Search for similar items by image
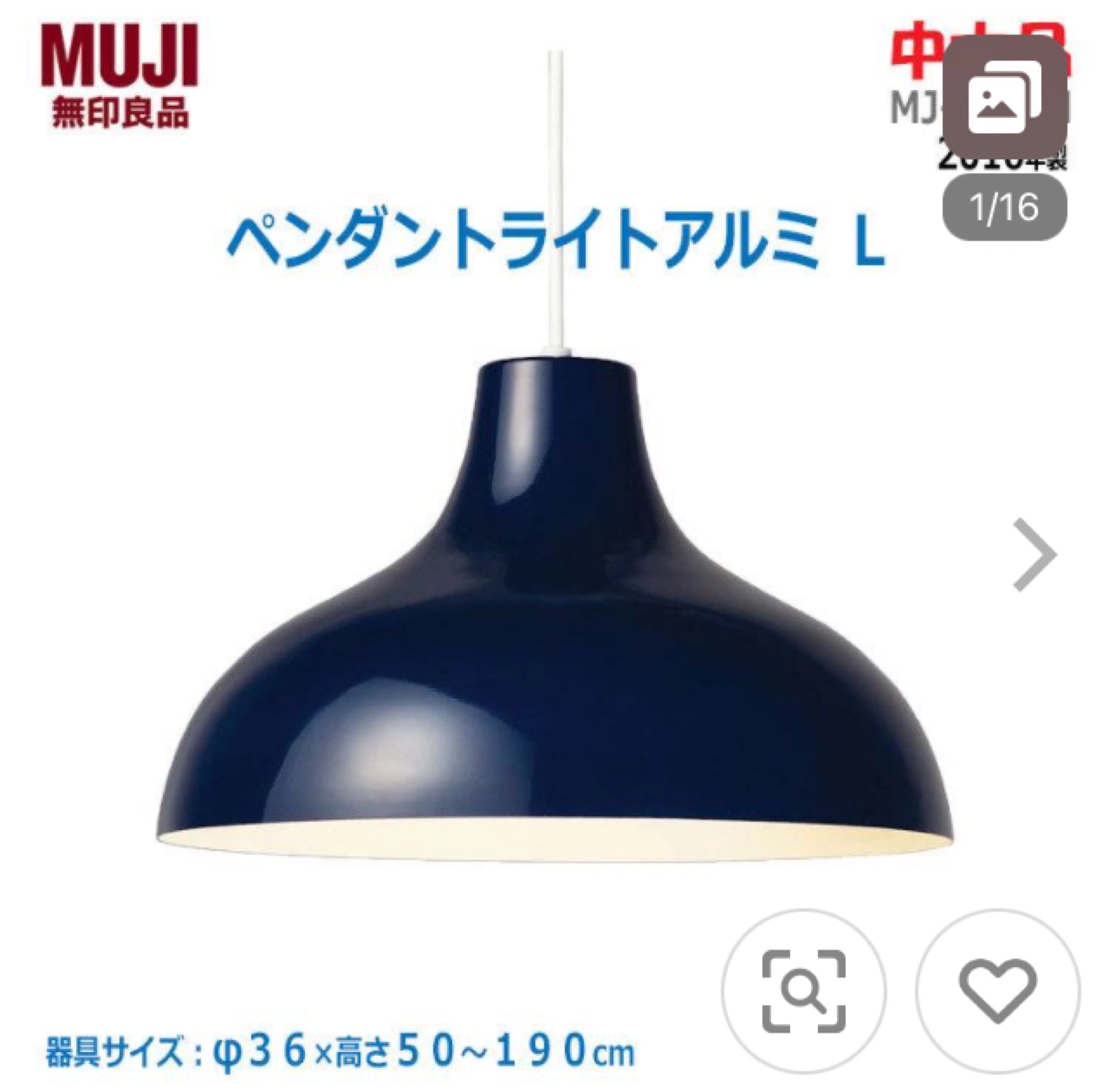The height and width of the screenshot is (1092, 1109). 803,990
